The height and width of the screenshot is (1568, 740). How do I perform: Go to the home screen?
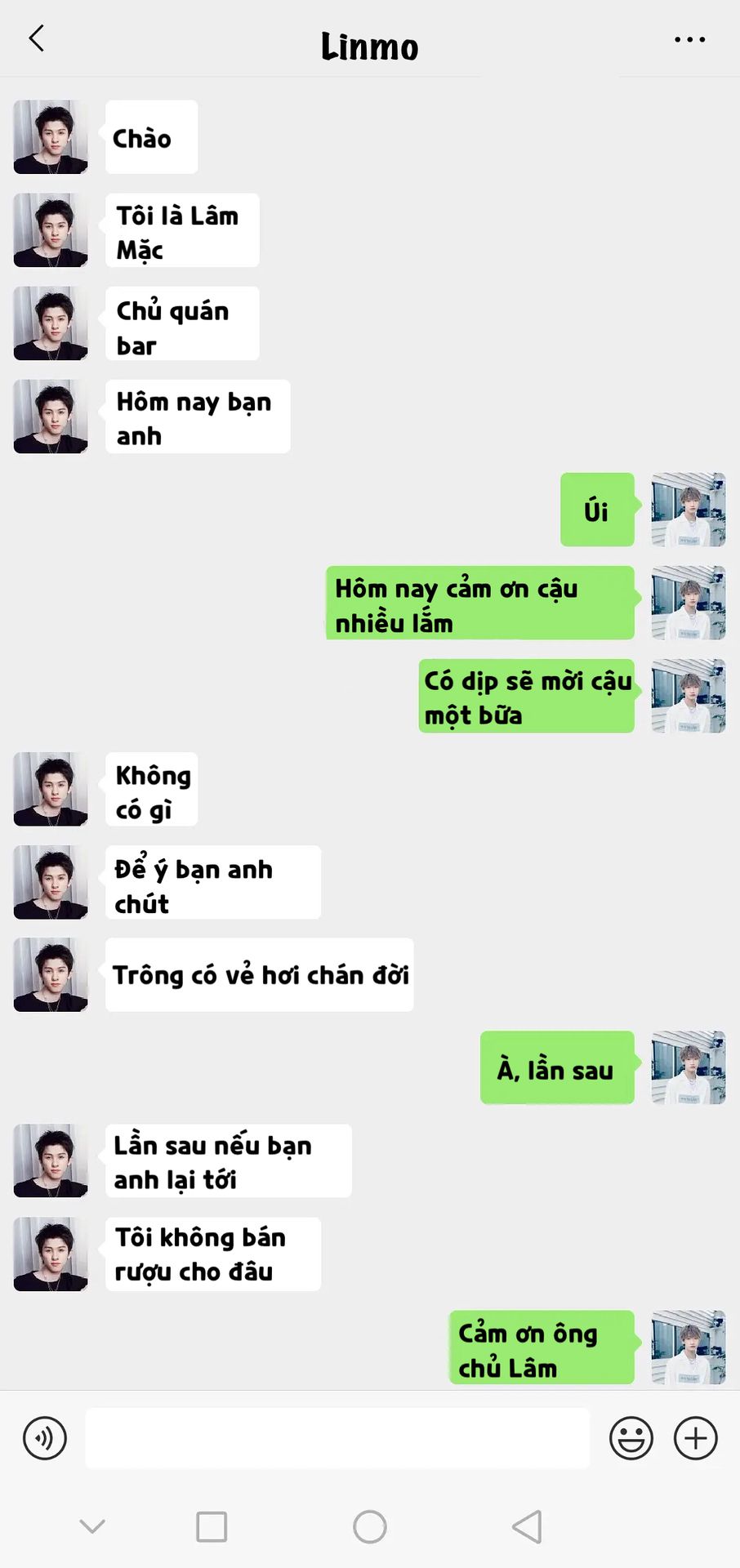tap(369, 1526)
